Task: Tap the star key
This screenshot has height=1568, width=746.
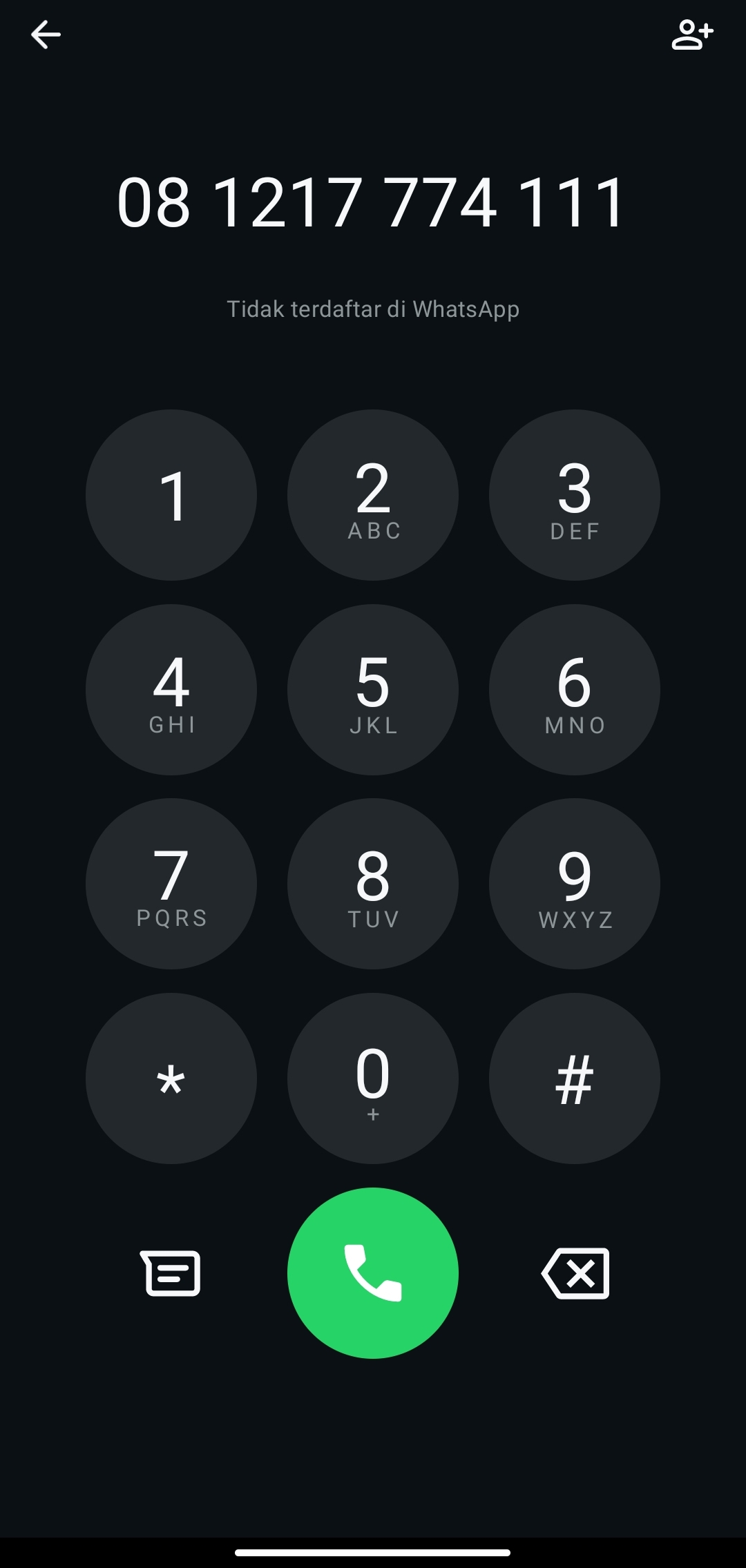Action: [171, 1078]
